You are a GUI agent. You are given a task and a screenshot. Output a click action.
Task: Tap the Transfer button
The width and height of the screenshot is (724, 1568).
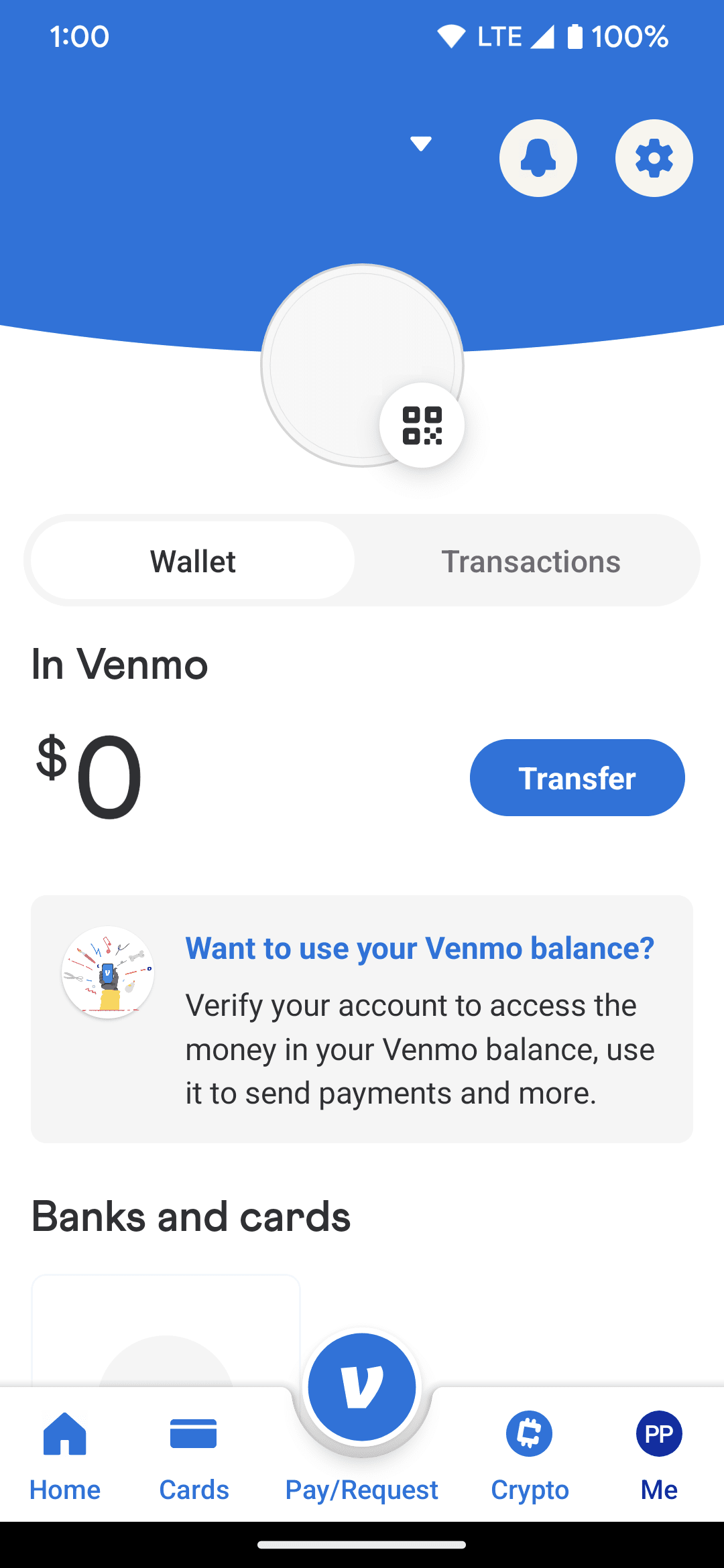coord(577,777)
